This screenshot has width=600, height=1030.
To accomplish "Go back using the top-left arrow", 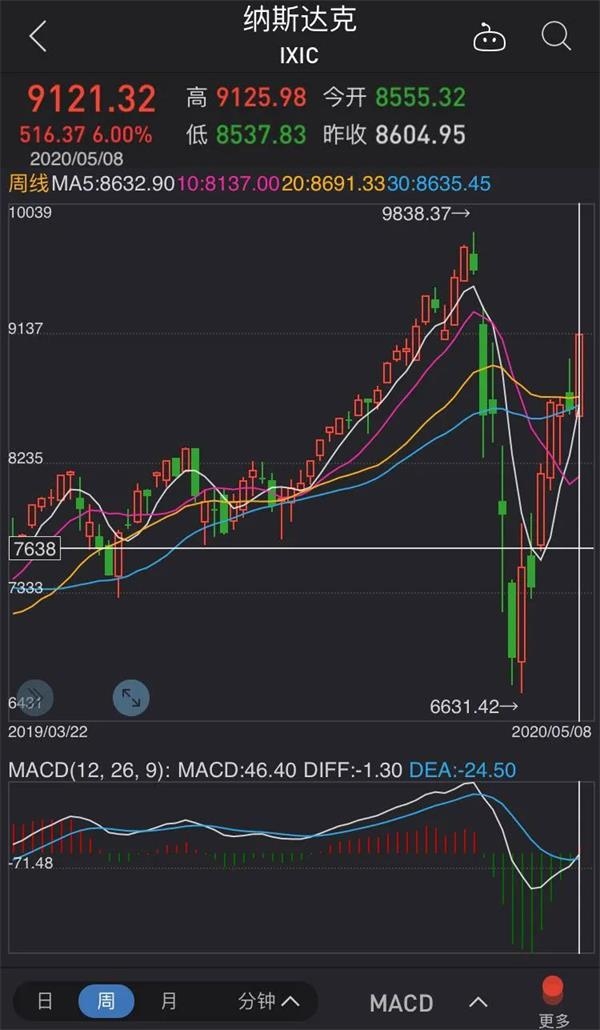I will tap(38, 37).
